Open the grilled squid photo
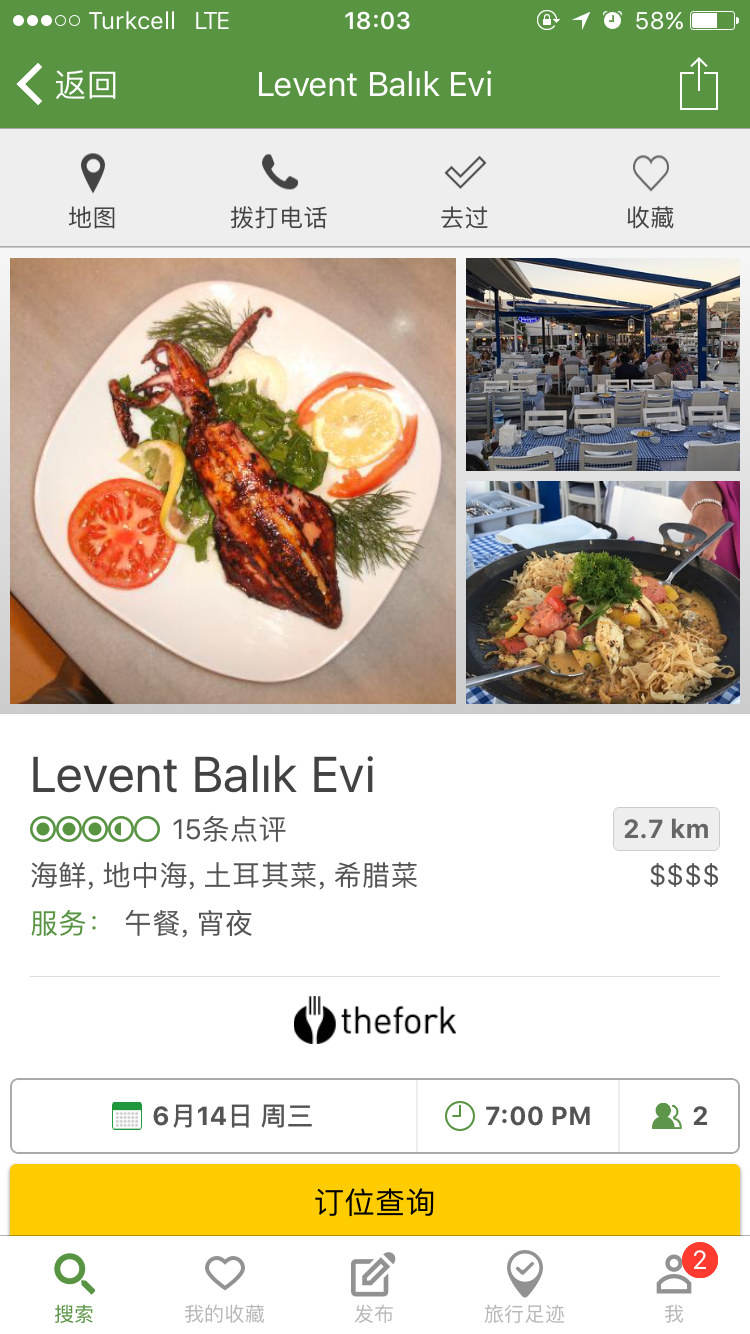 tap(233, 480)
